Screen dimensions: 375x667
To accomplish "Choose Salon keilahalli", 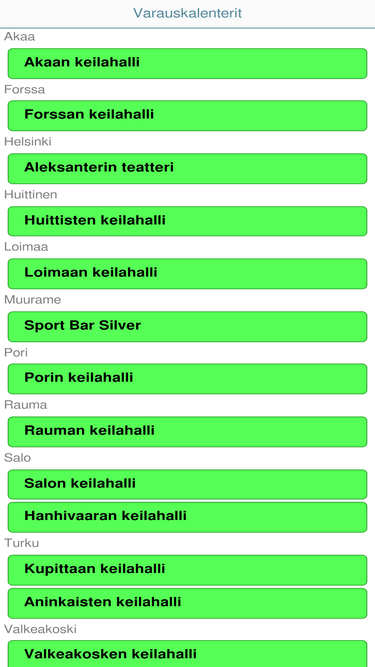I will click(187, 484).
